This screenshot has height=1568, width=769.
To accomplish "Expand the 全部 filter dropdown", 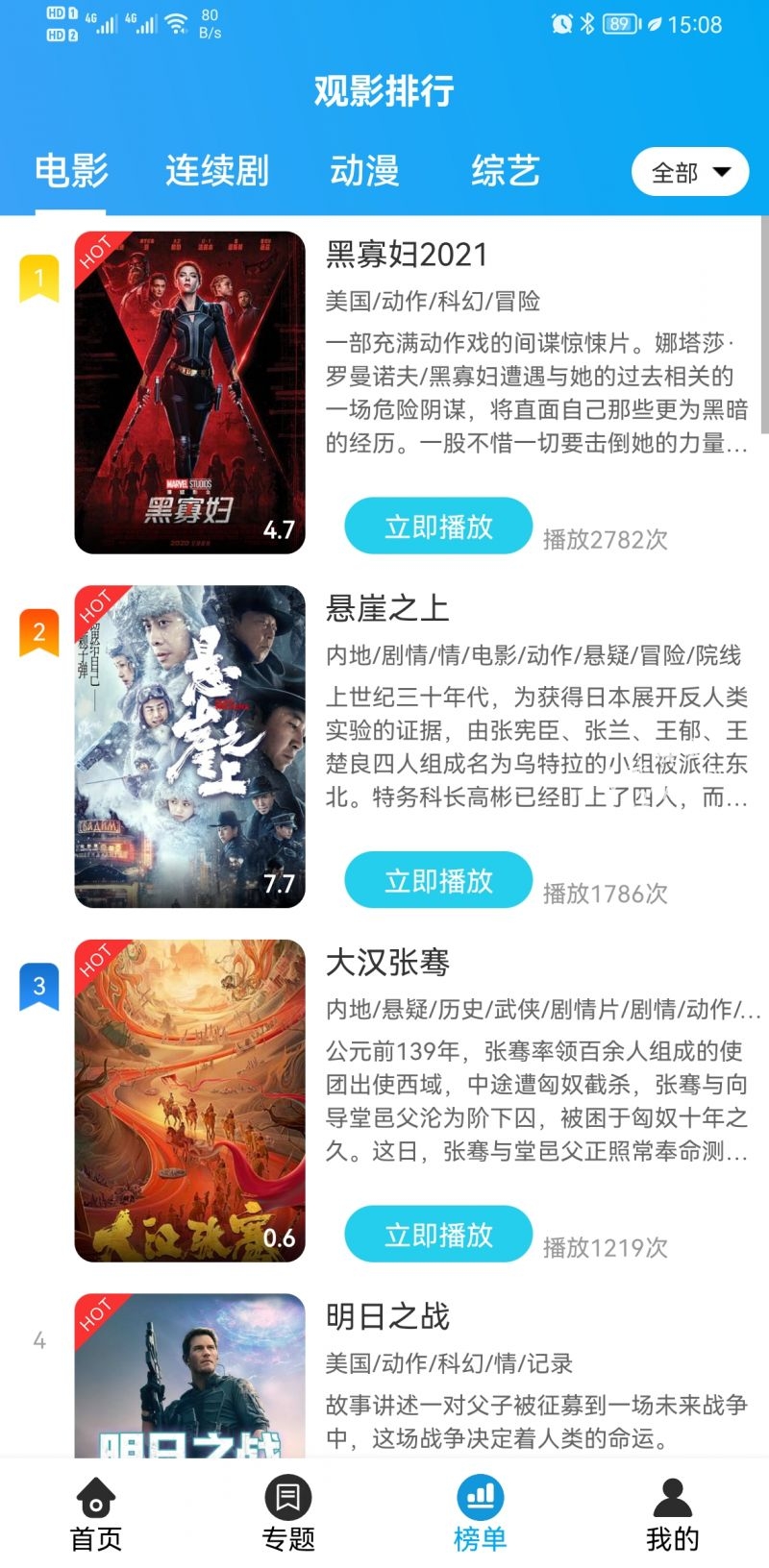I will click(689, 173).
